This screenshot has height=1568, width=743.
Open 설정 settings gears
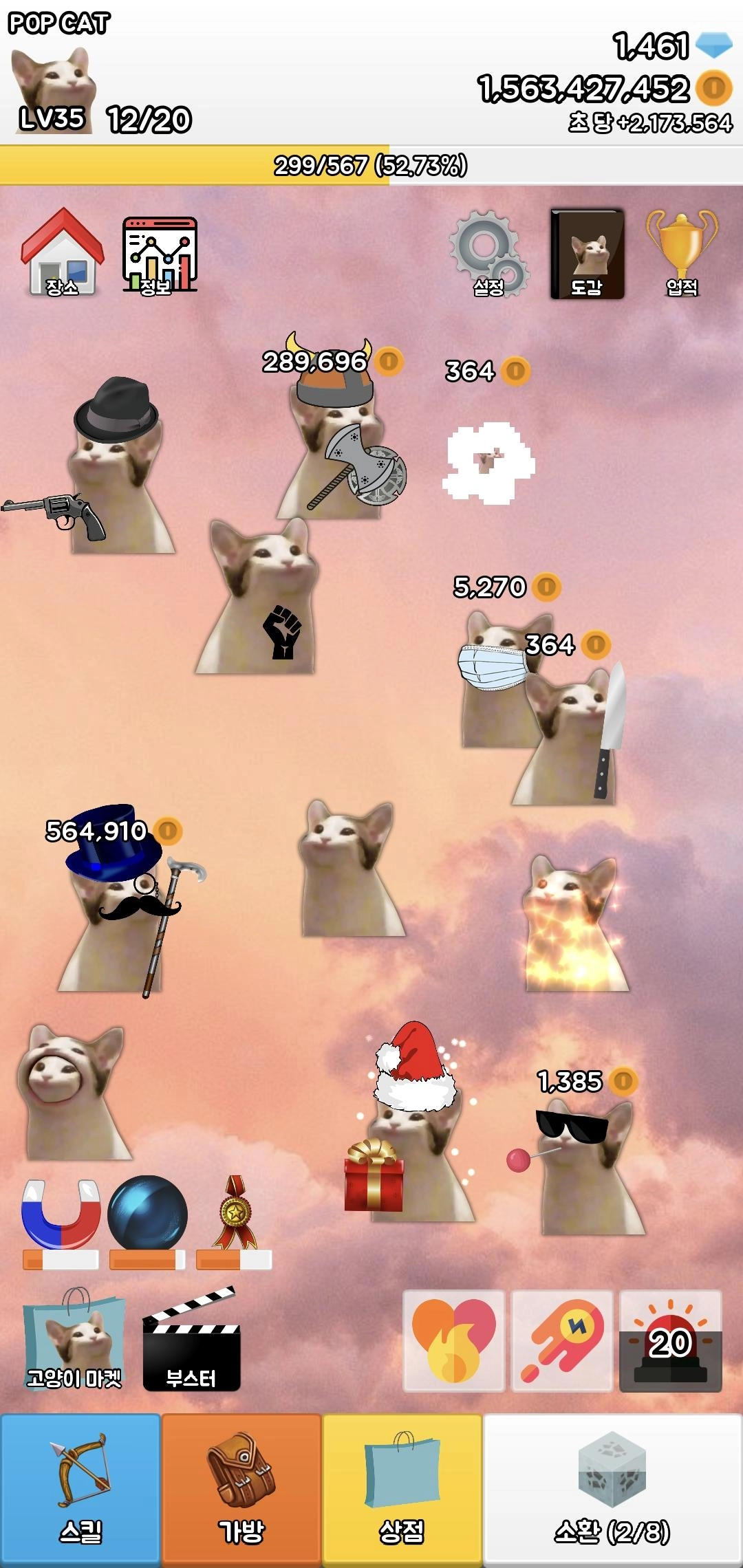[x=488, y=254]
